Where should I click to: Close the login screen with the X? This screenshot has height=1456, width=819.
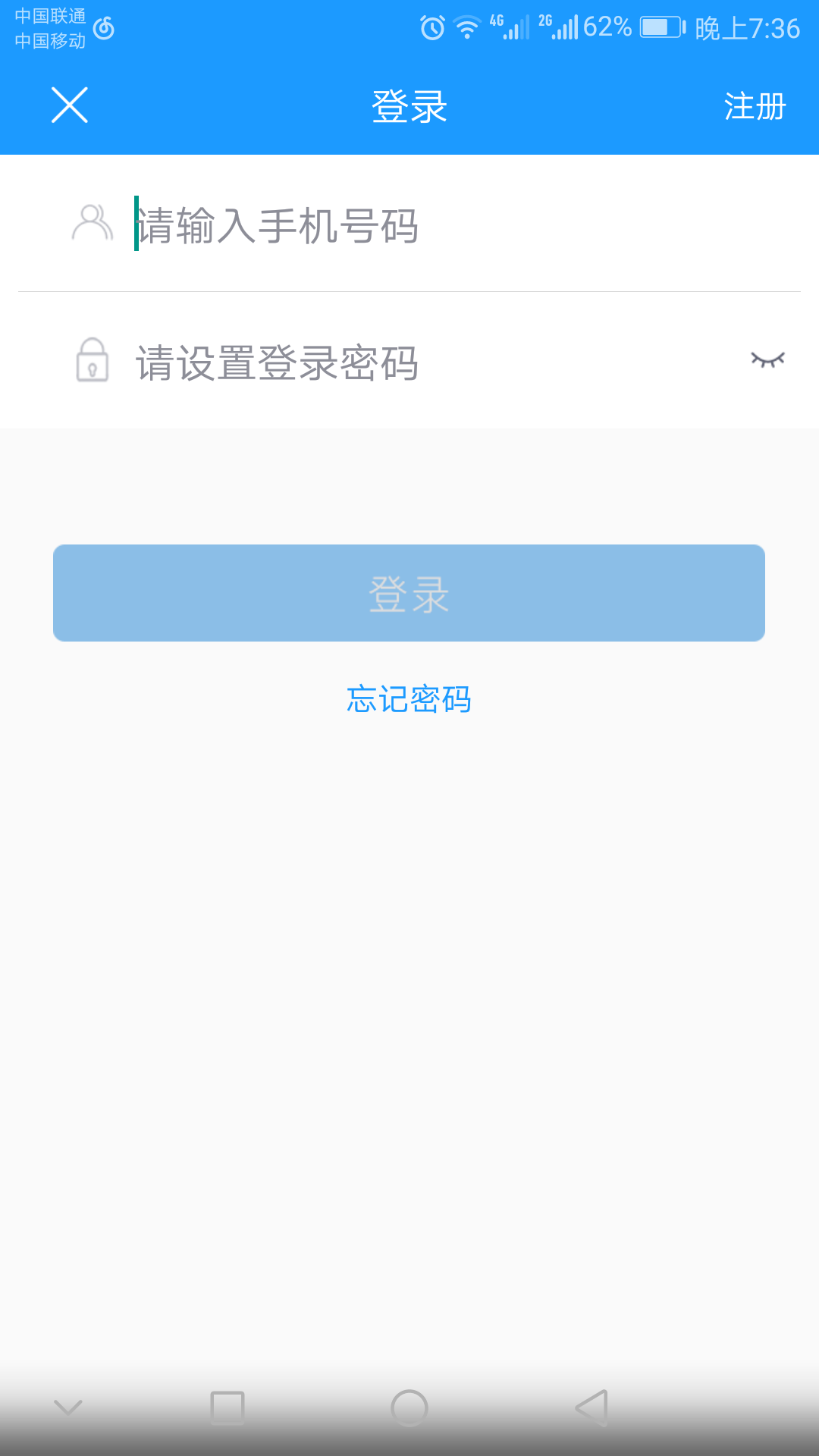(70, 105)
